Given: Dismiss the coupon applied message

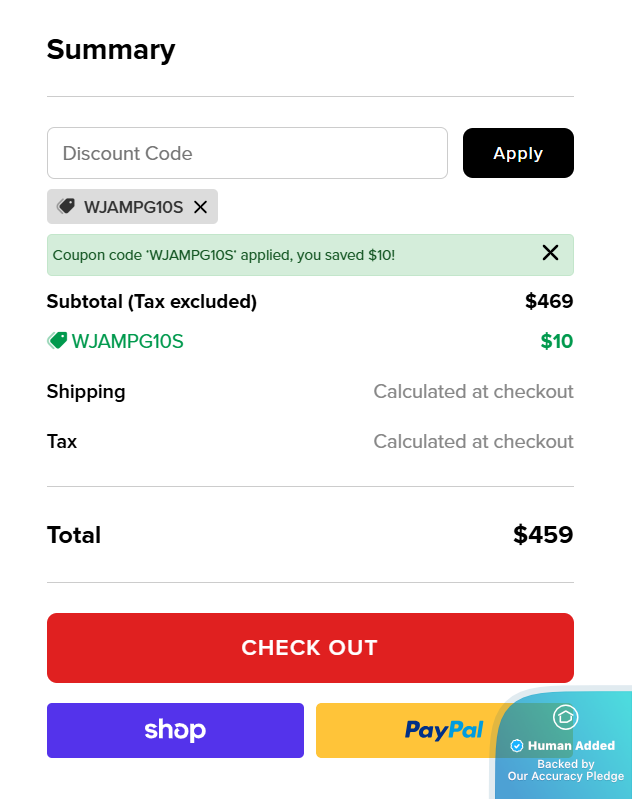Looking at the screenshot, I should (x=550, y=253).
